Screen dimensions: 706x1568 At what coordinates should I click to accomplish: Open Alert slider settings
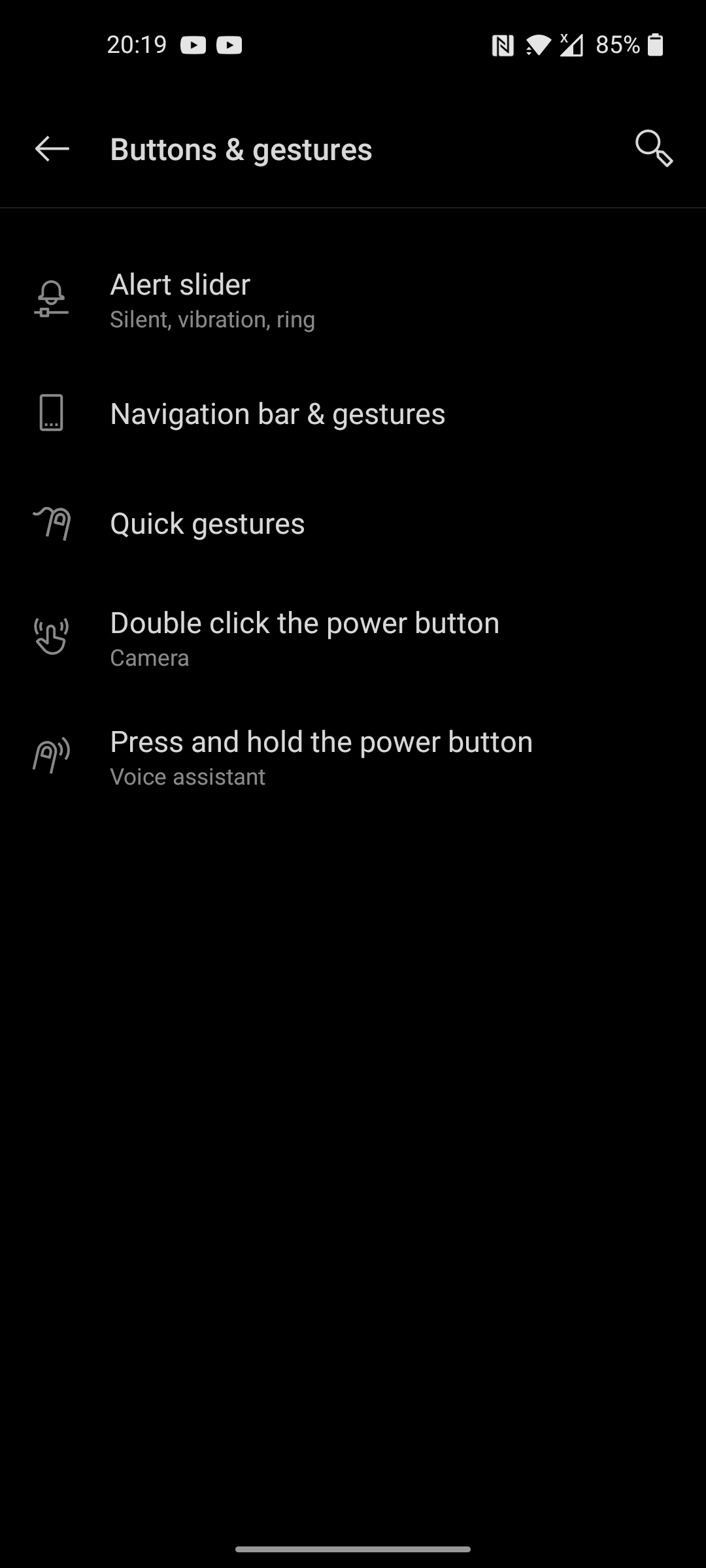[x=353, y=301]
